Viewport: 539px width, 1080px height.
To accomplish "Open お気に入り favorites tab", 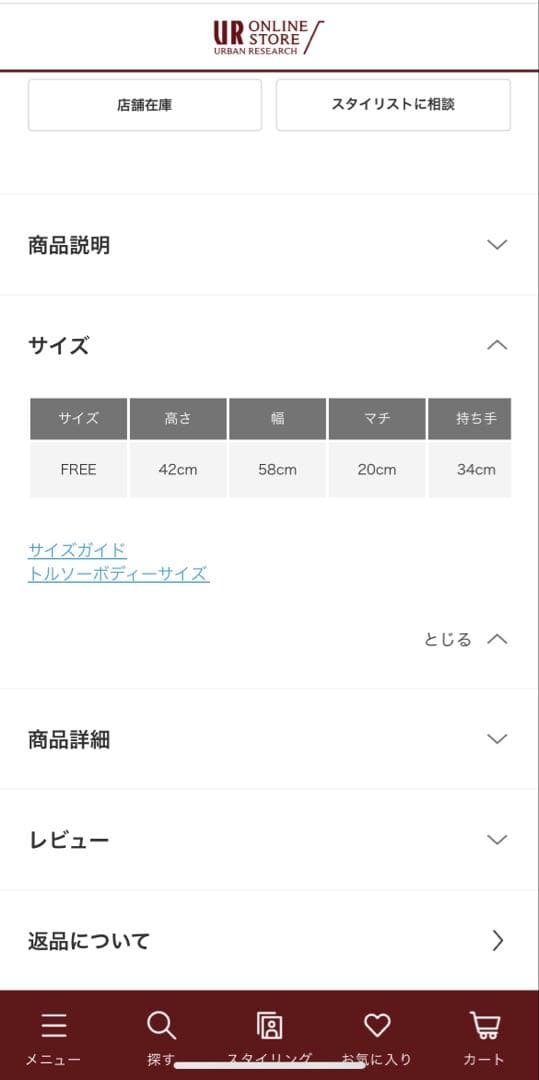I will 377,1038.
